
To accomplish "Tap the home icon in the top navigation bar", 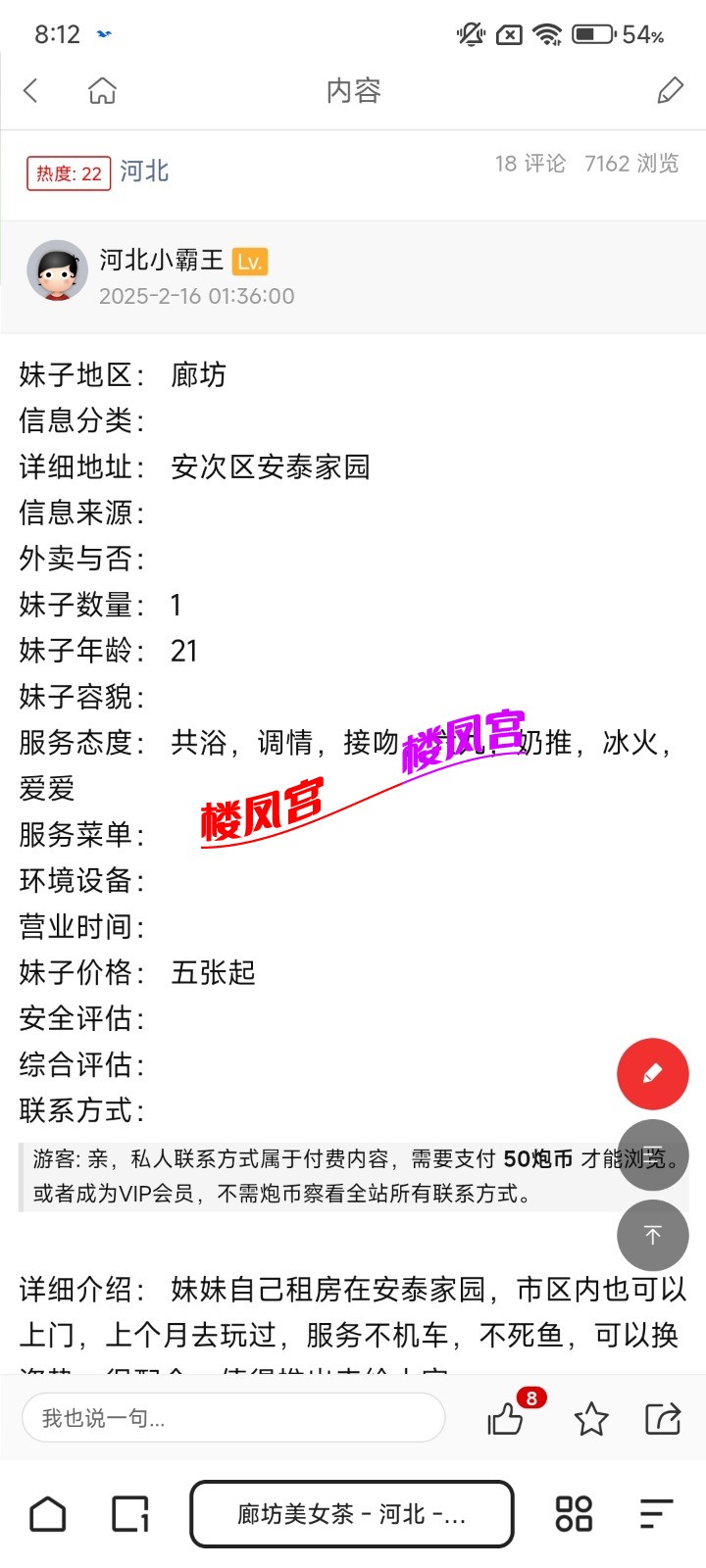I will tap(102, 89).
